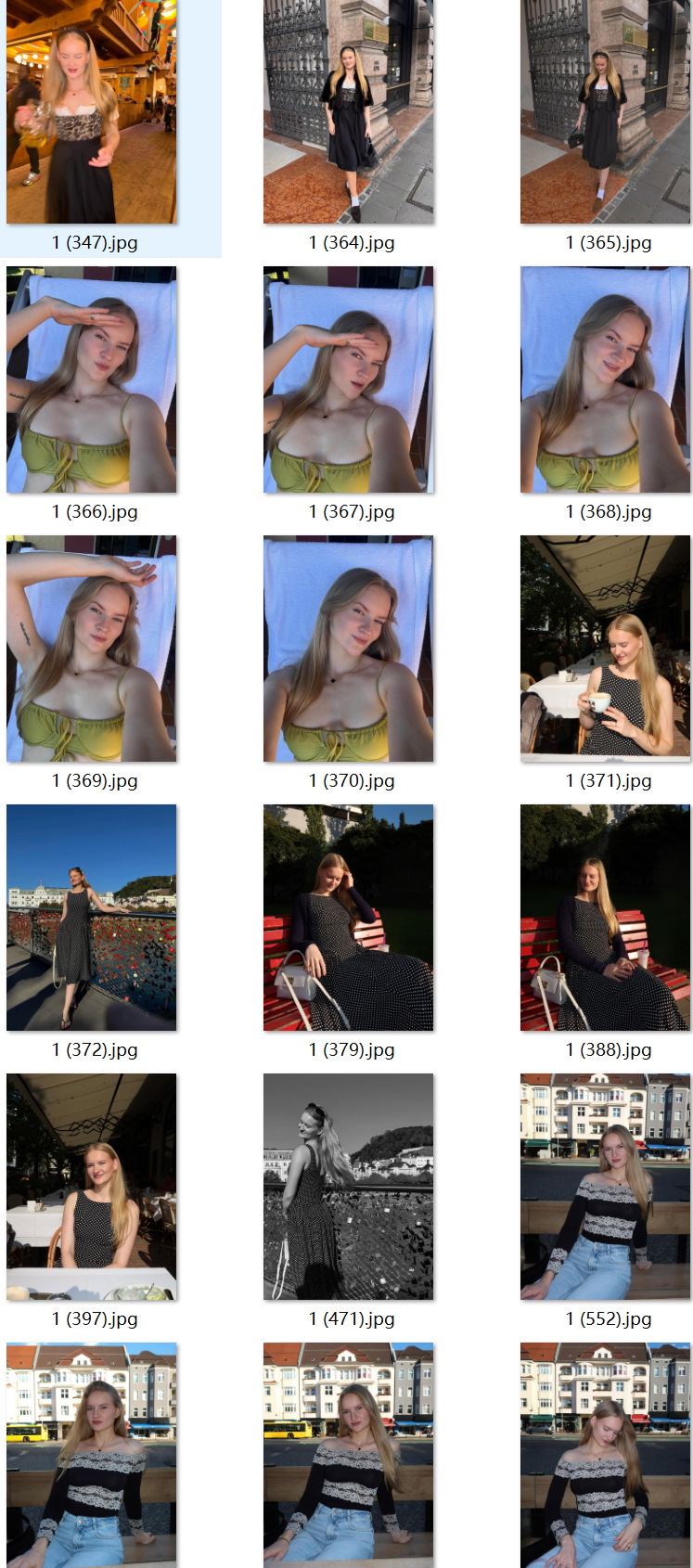Open the file 1 (379).jpg
The image size is (693, 1568).
tap(348, 918)
